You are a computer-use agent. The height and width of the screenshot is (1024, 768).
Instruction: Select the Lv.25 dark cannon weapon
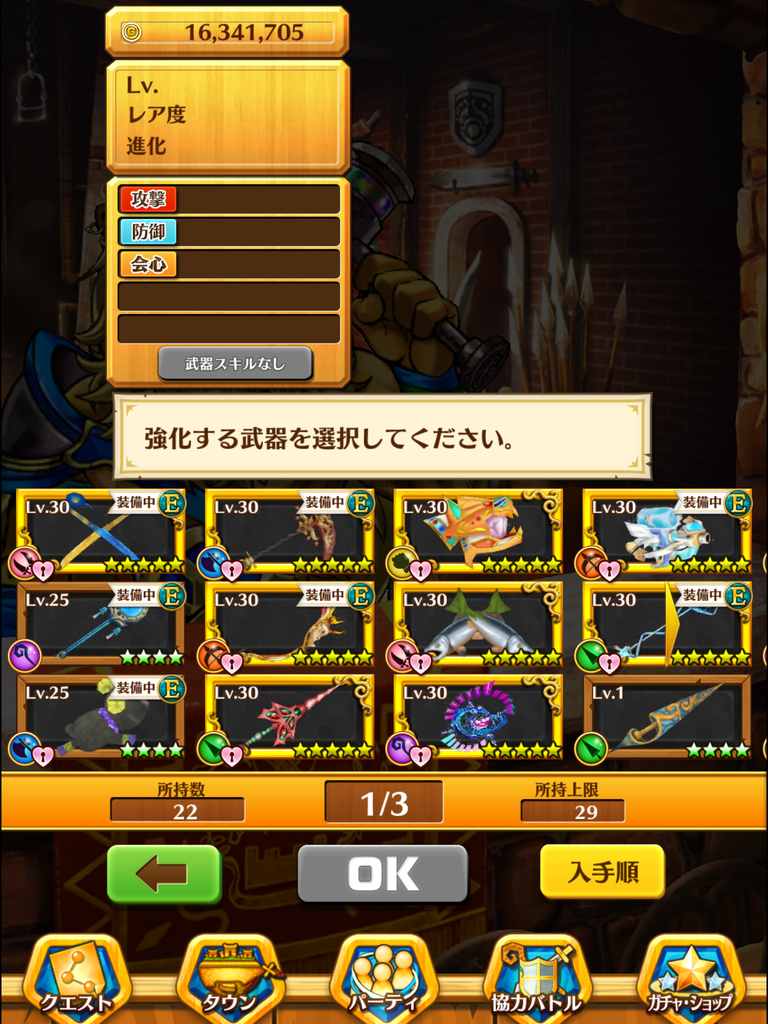click(x=100, y=719)
